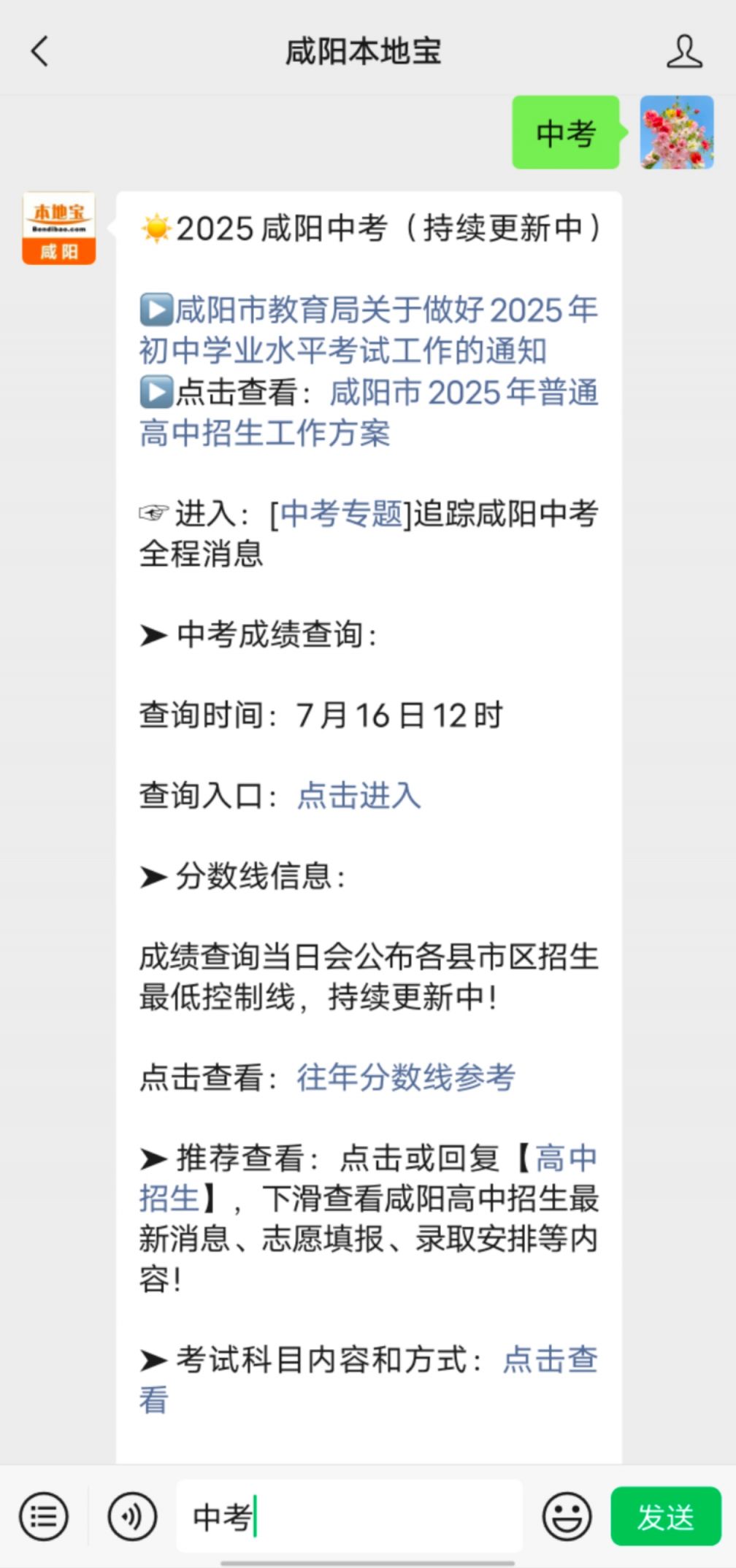Screen dimensions: 736x1568
Task: Tap your own flower avatar
Action: pos(677,133)
